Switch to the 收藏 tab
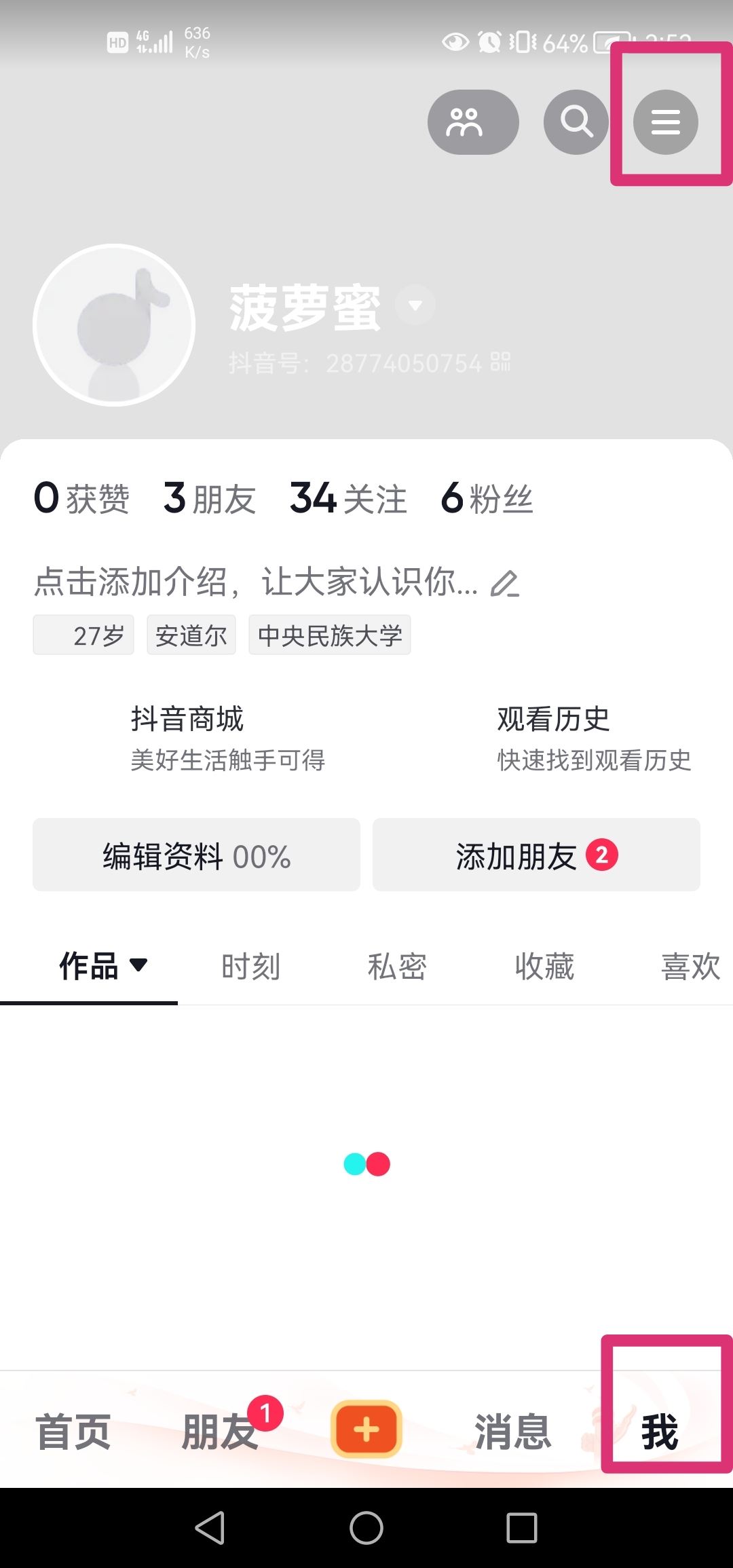Screen dimensions: 733x1568 pos(545,967)
